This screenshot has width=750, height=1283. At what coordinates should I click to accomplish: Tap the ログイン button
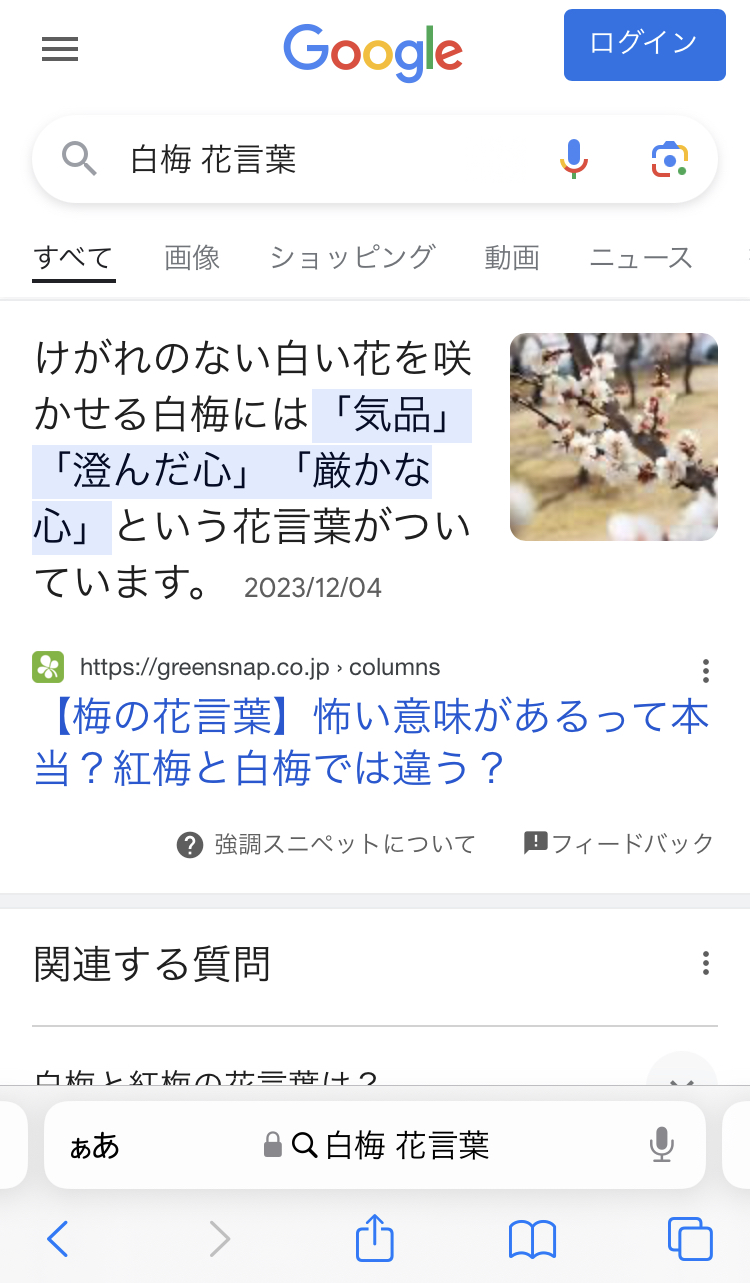(644, 44)
